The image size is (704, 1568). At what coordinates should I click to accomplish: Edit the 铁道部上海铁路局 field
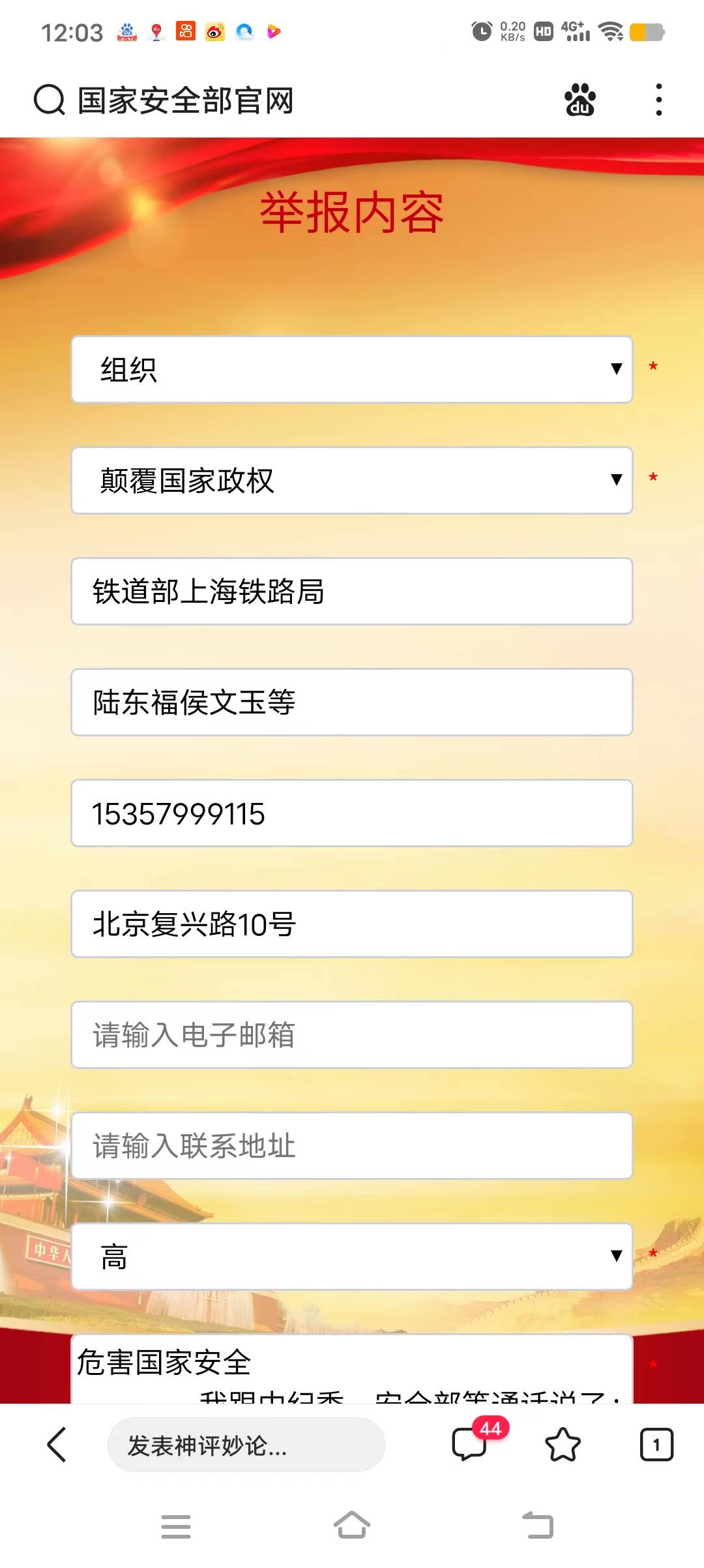click(x=352, y=591)
